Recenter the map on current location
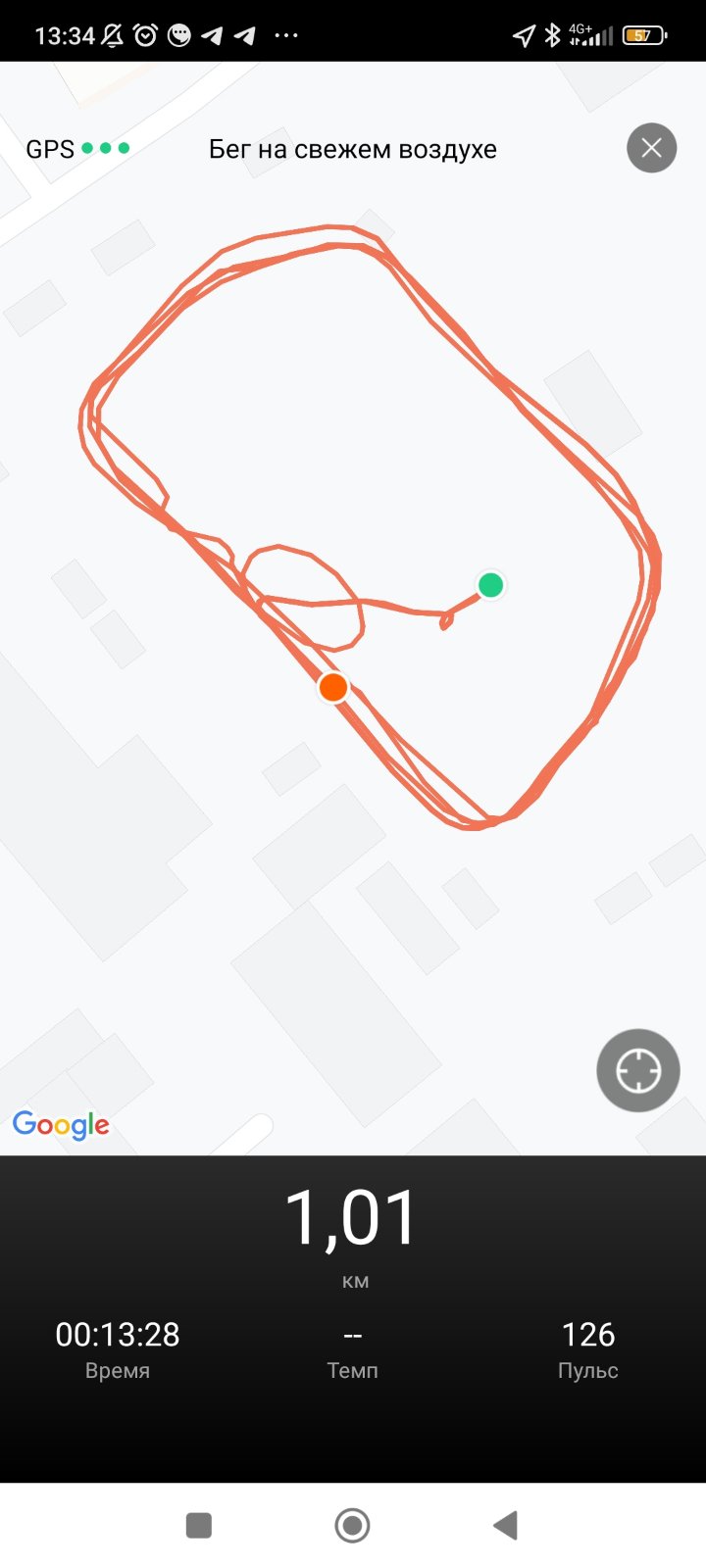Viewport: 706px width, 1568px height. tap(637, 1070)
